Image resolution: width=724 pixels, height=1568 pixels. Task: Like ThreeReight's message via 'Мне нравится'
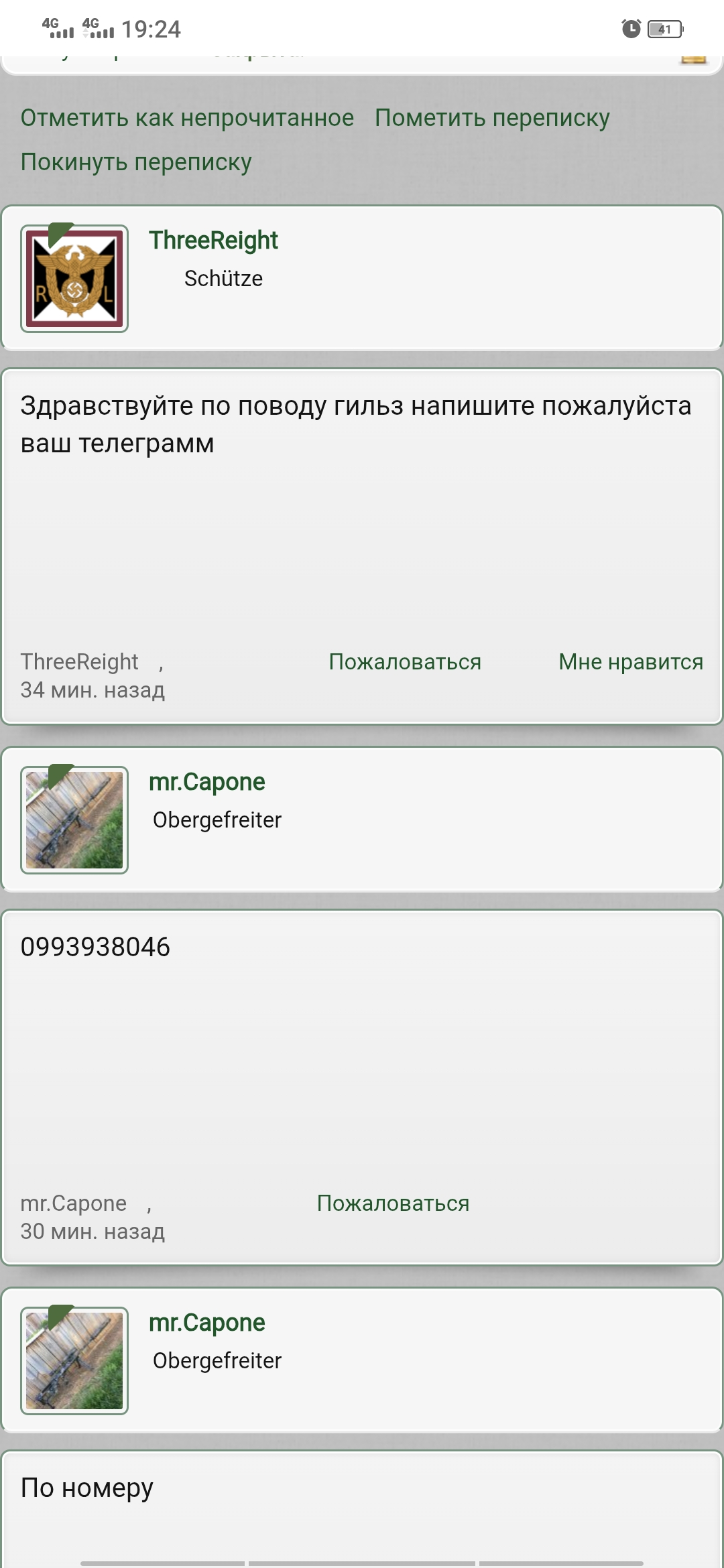(631, 662)
